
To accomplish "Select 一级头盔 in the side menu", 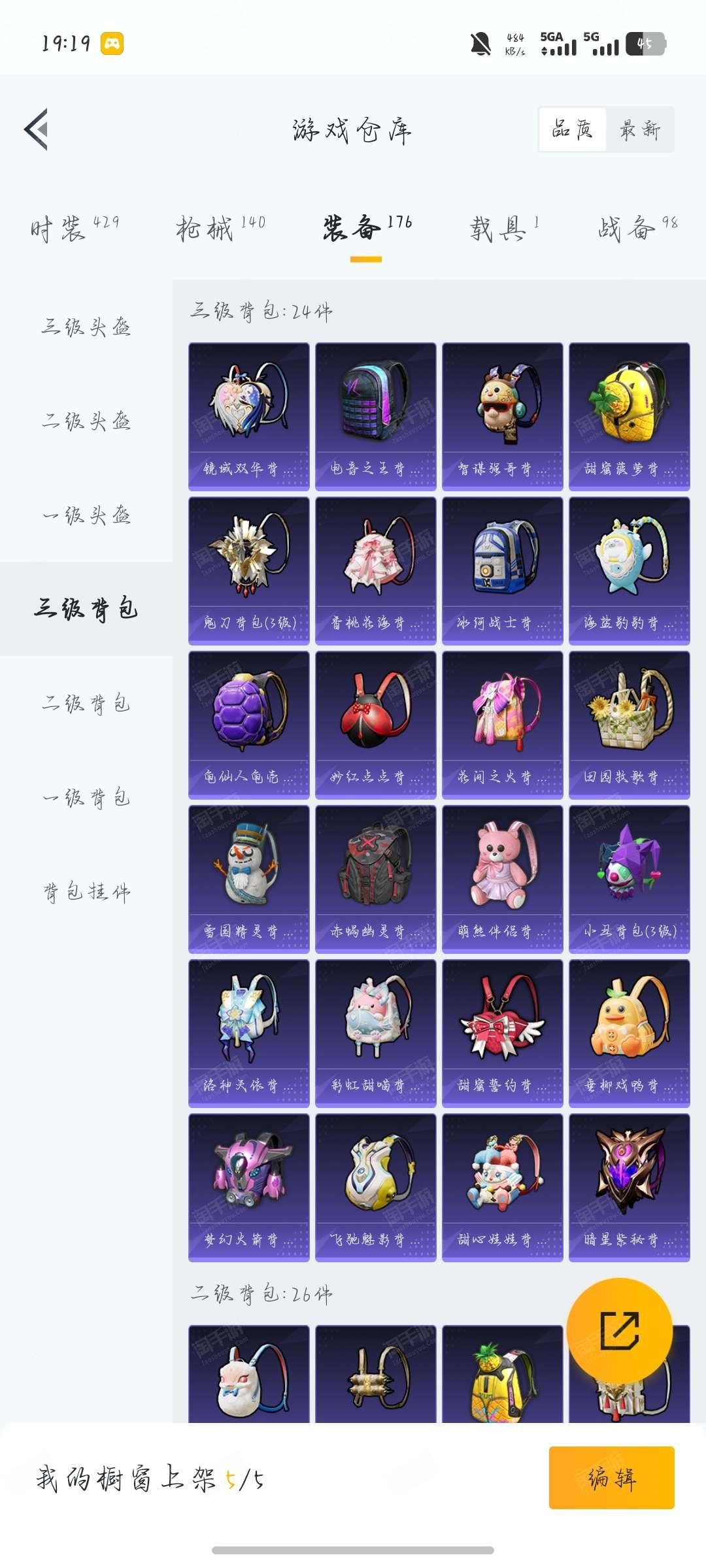I will tap(86, 515).
